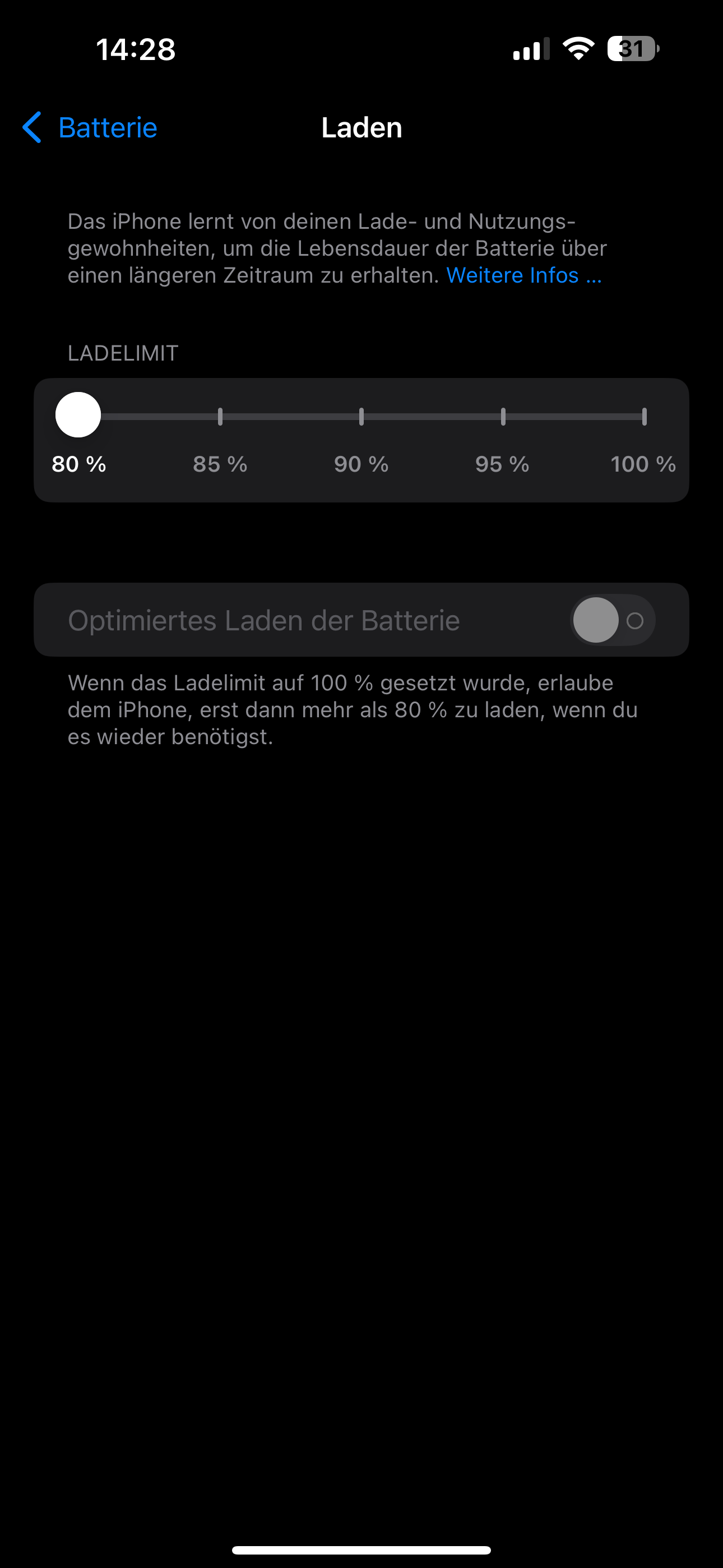Go back to the Batterie settings
The width and height of the screenshot is (723, 1568).
click(x=90, y=128)
